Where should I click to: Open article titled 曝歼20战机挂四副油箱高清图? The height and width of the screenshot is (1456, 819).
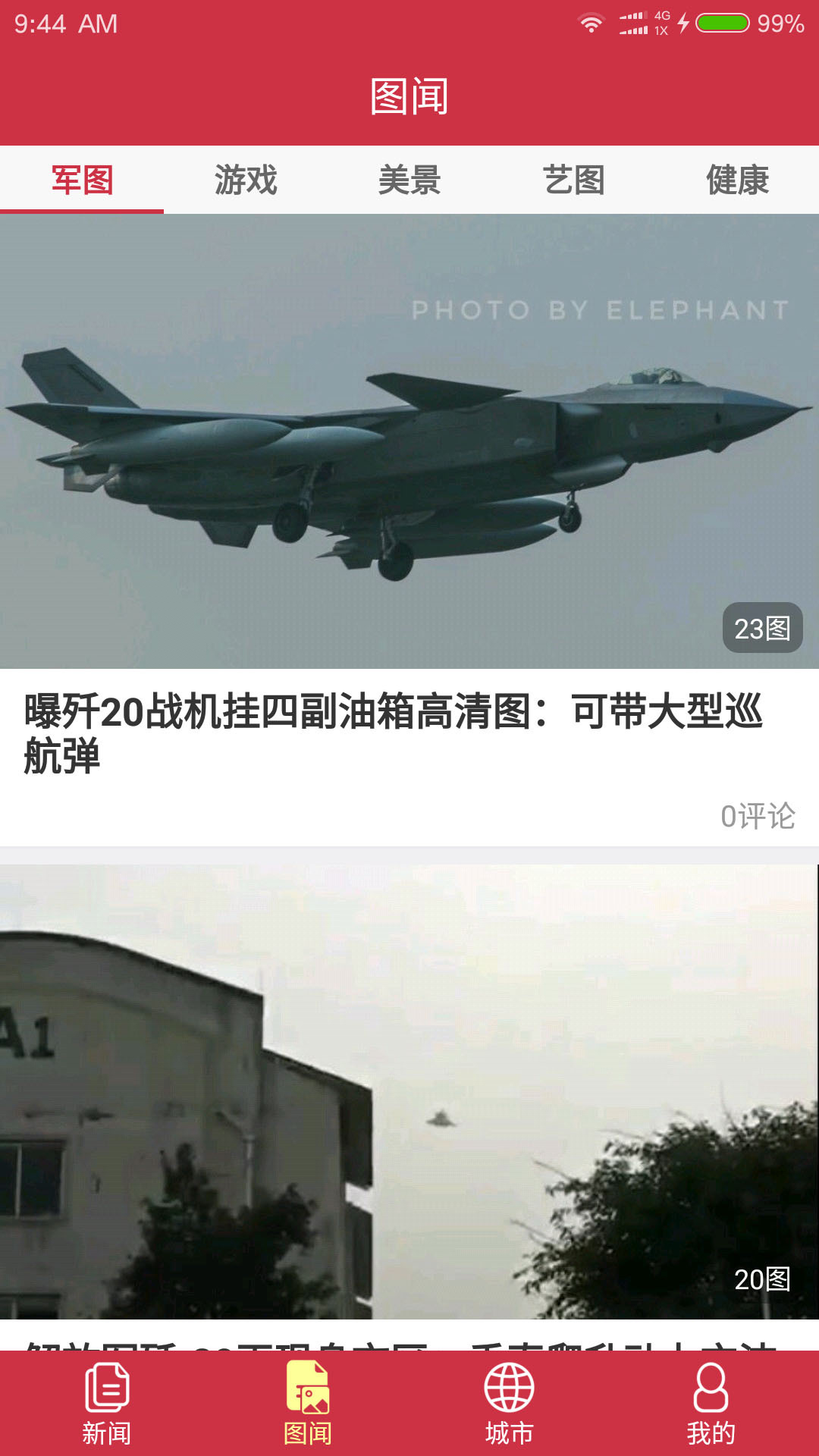(x=393, y=733)
